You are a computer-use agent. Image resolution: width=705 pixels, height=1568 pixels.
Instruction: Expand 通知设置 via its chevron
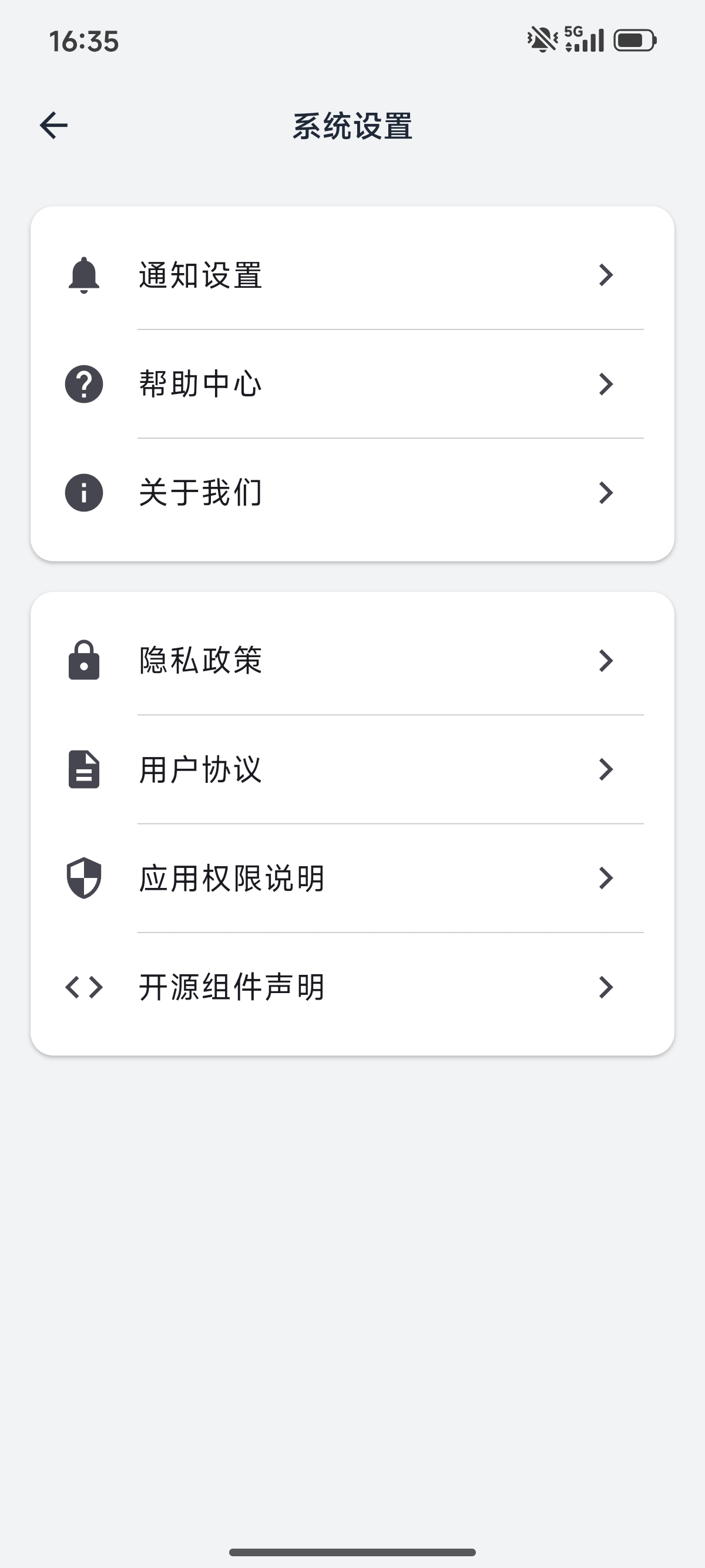[x=605, y=276]
